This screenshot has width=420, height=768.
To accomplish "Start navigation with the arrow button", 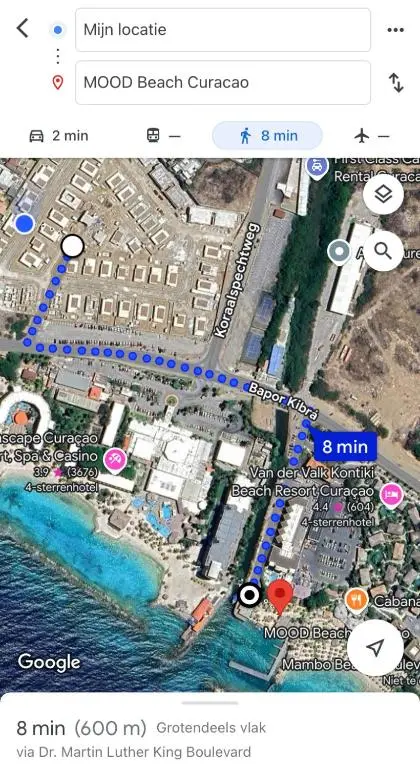I will [x=375, y=648].
